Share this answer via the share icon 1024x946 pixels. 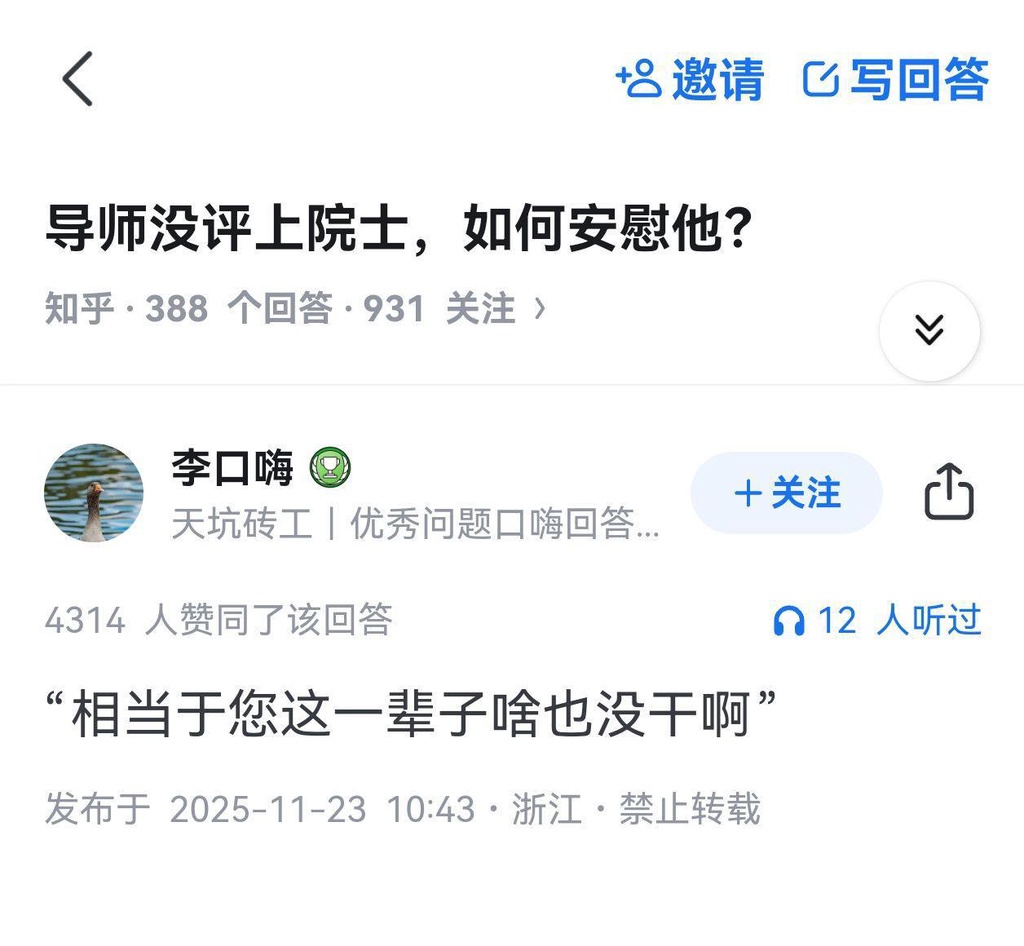948,492
